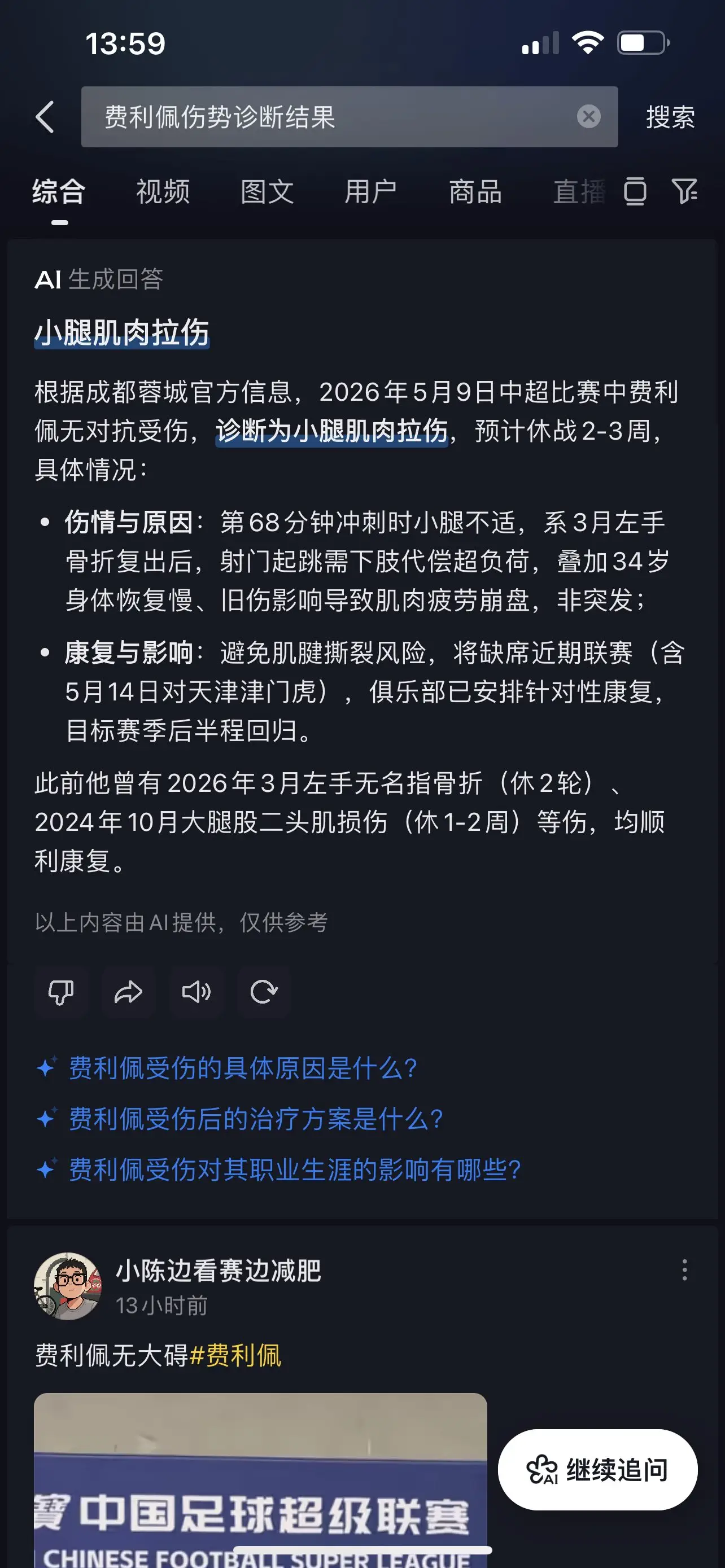Open the search filter options

tap(685, 192)
